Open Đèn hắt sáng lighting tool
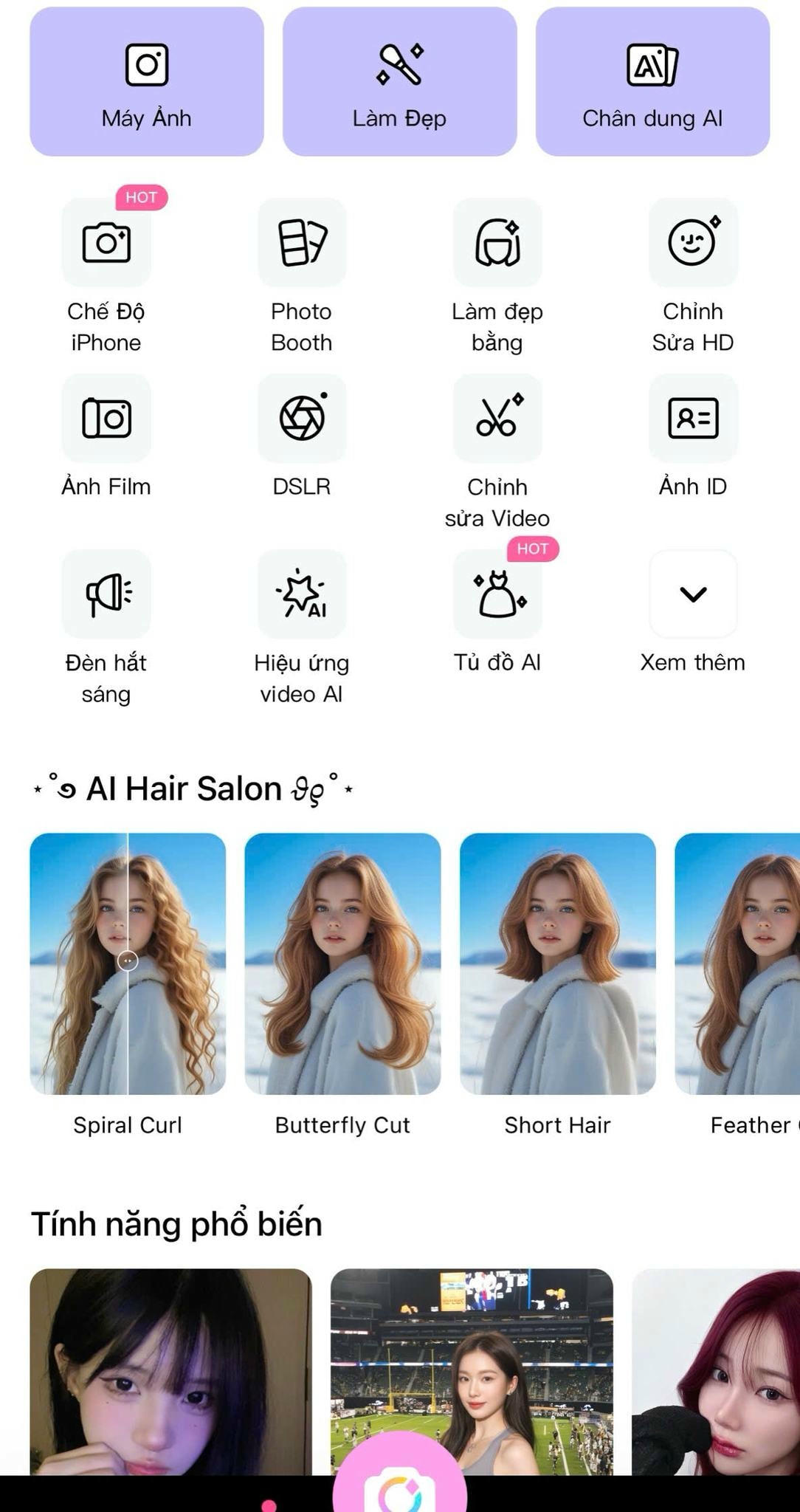Screen dimensions: 800x1512 coord(106,594)
